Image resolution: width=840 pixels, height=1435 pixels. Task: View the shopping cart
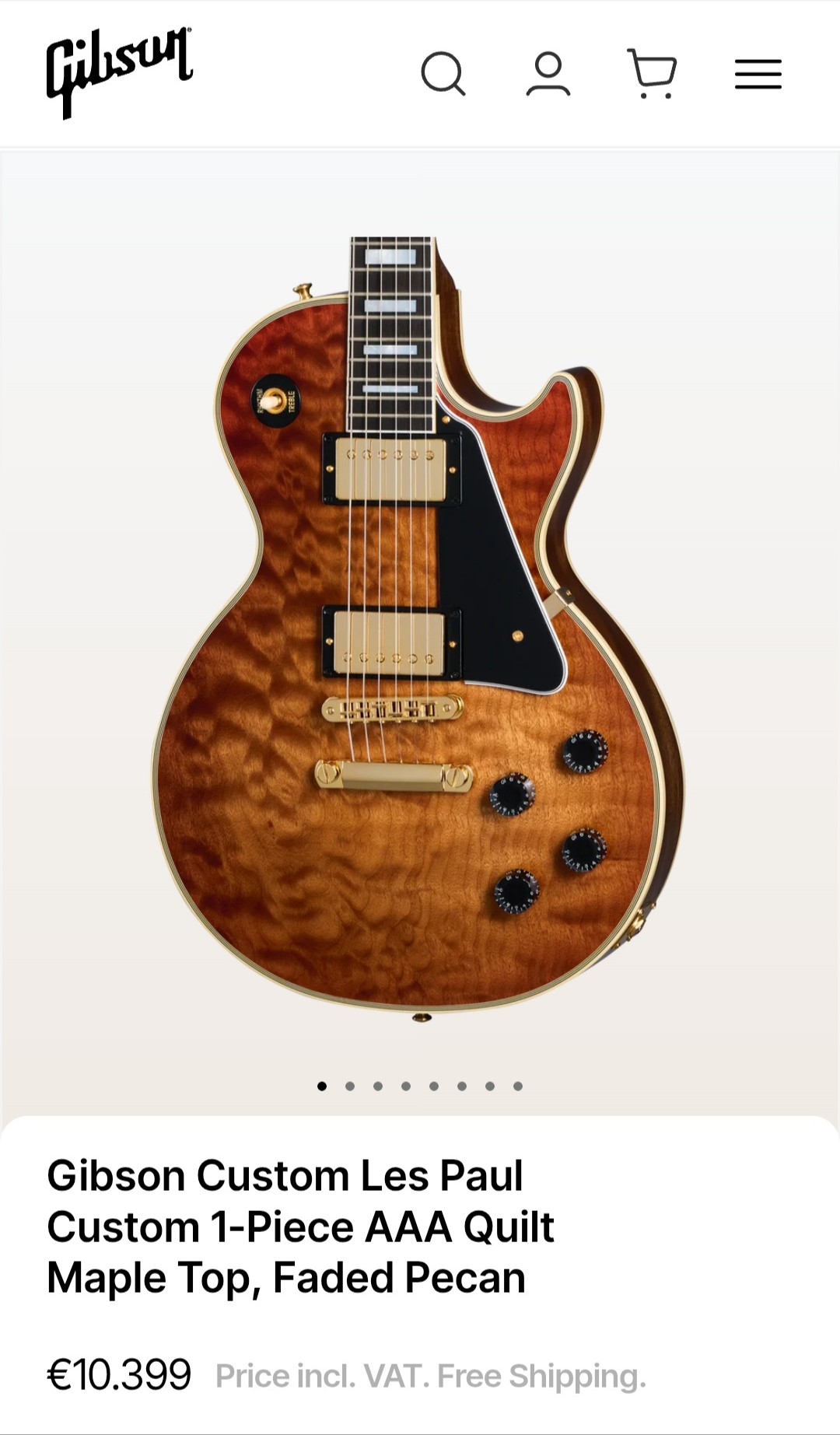point(652,74)
